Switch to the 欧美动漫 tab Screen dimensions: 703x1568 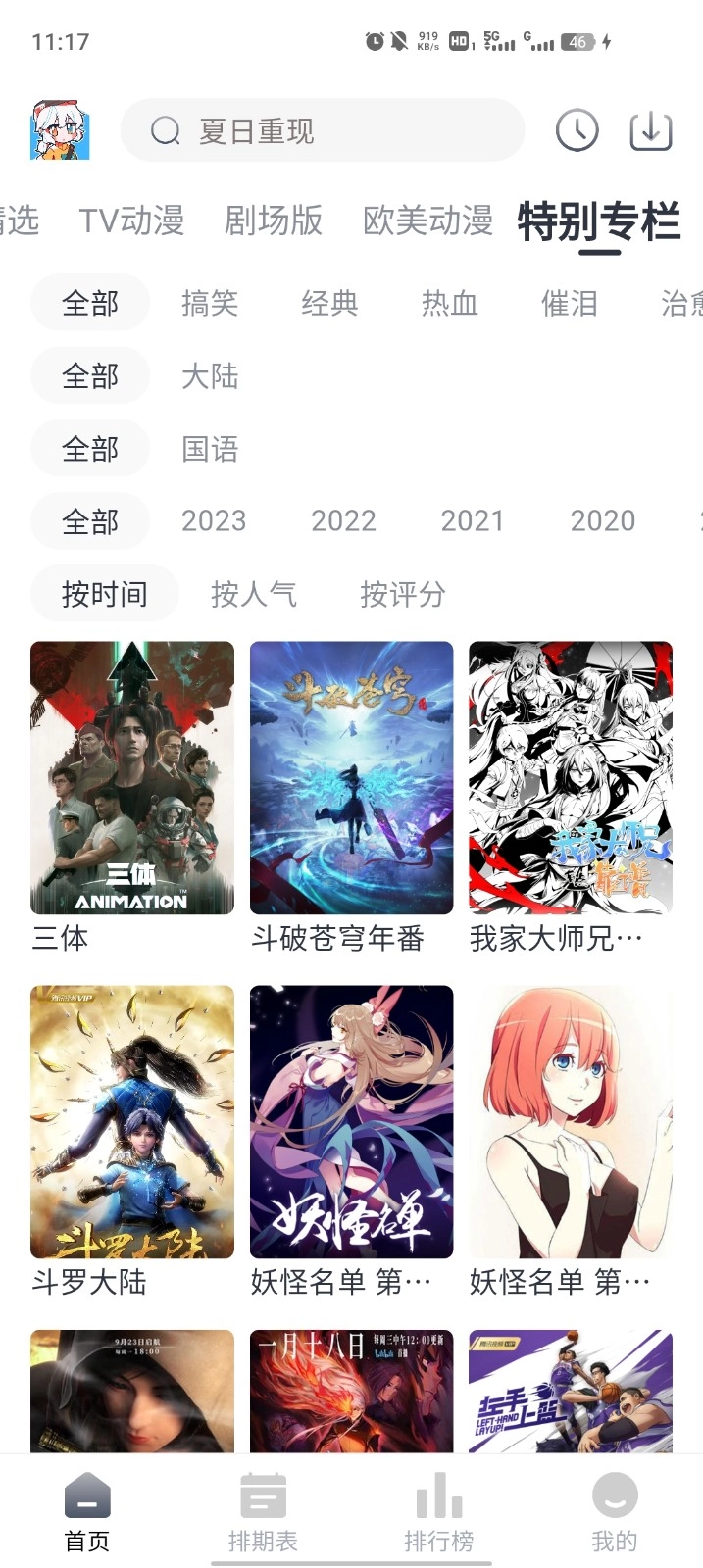427,220
